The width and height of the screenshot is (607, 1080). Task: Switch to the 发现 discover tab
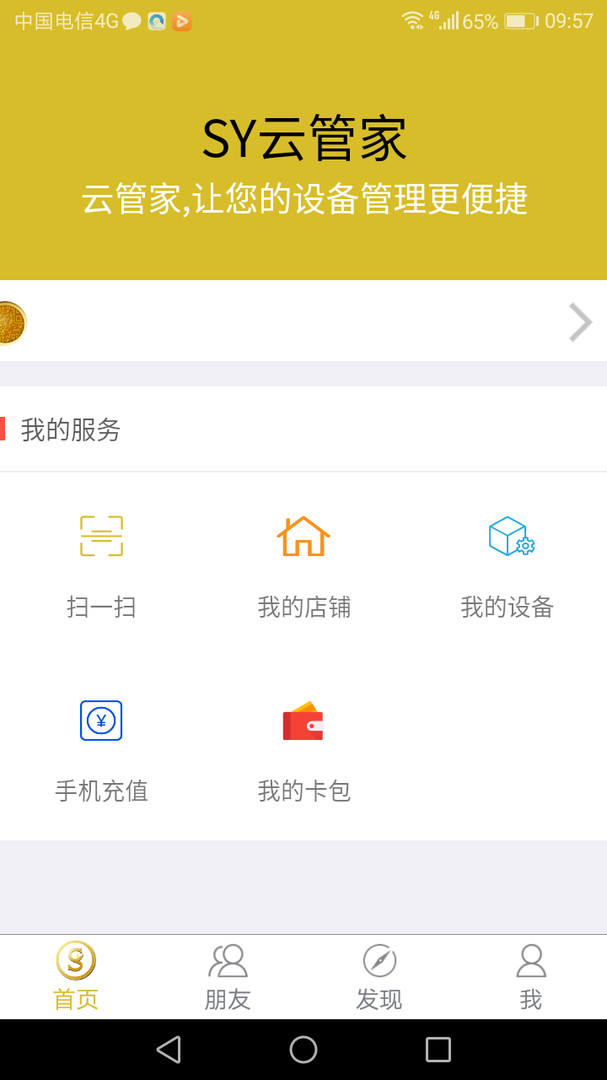(x=379, y=977)
